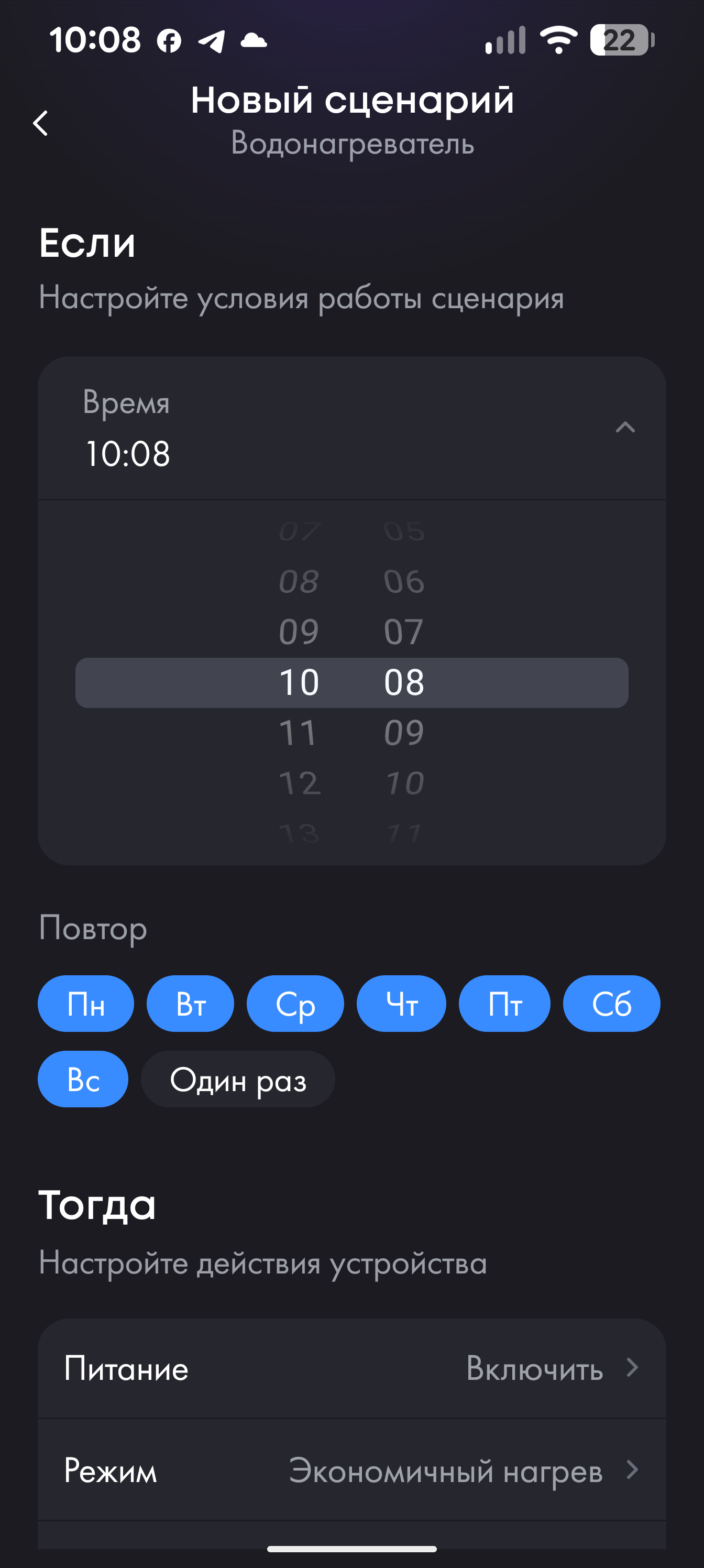Choose hour 11 in the time picker
Viewport: 704px width, 1568px height.
299,732
